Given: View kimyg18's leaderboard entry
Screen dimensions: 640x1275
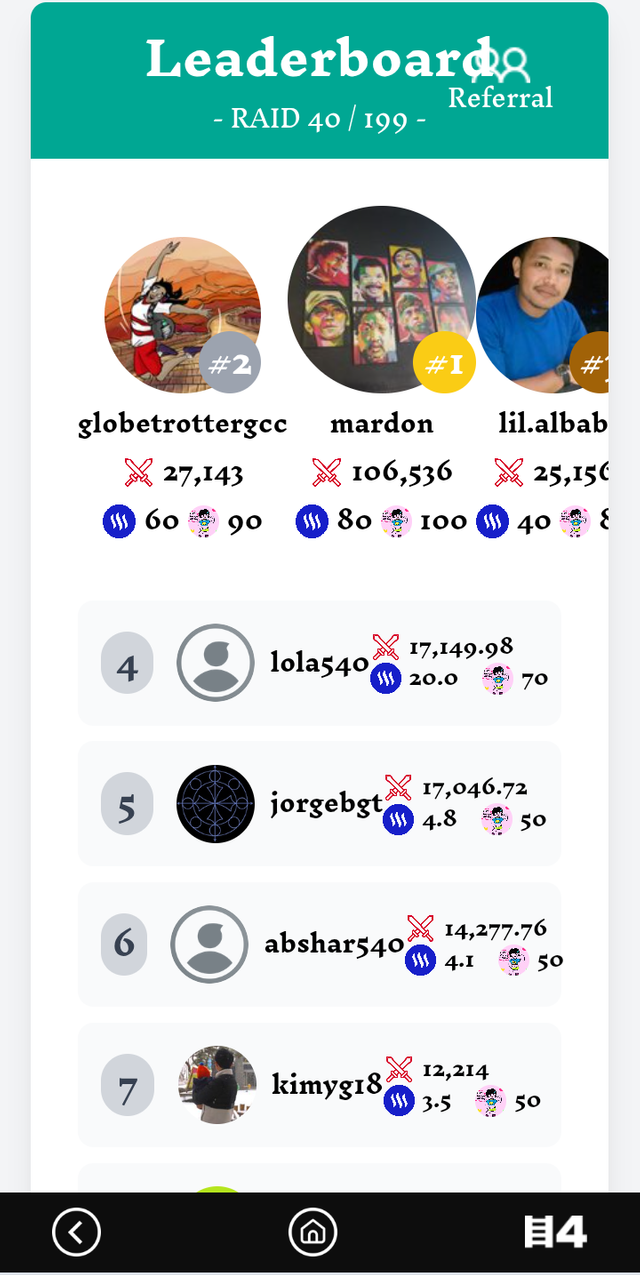Looking at the screenshot, I should [319, 1085].
